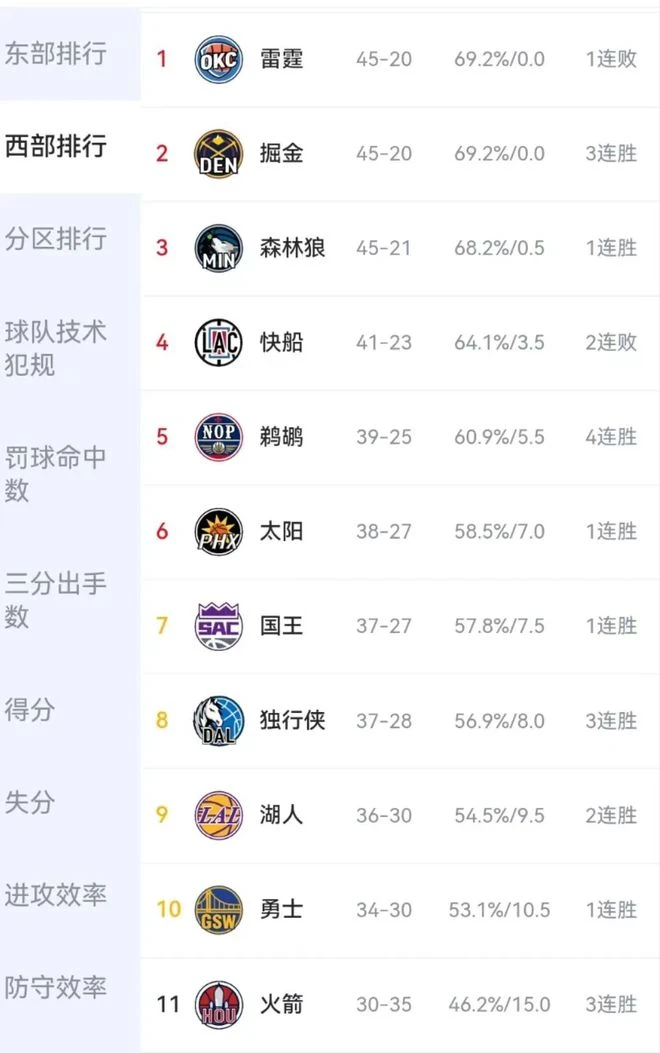
Task: Open the 独行侠 team row
Action: [x=400, y=720]
